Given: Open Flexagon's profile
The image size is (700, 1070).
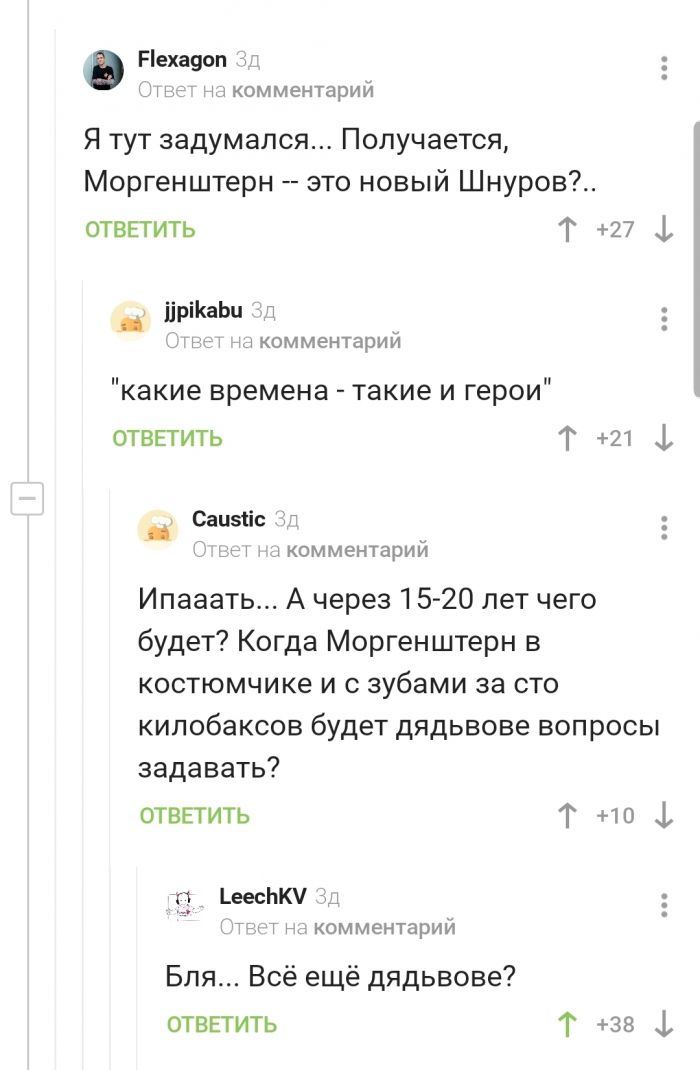Looking at the screenshot, I should 181,60.
